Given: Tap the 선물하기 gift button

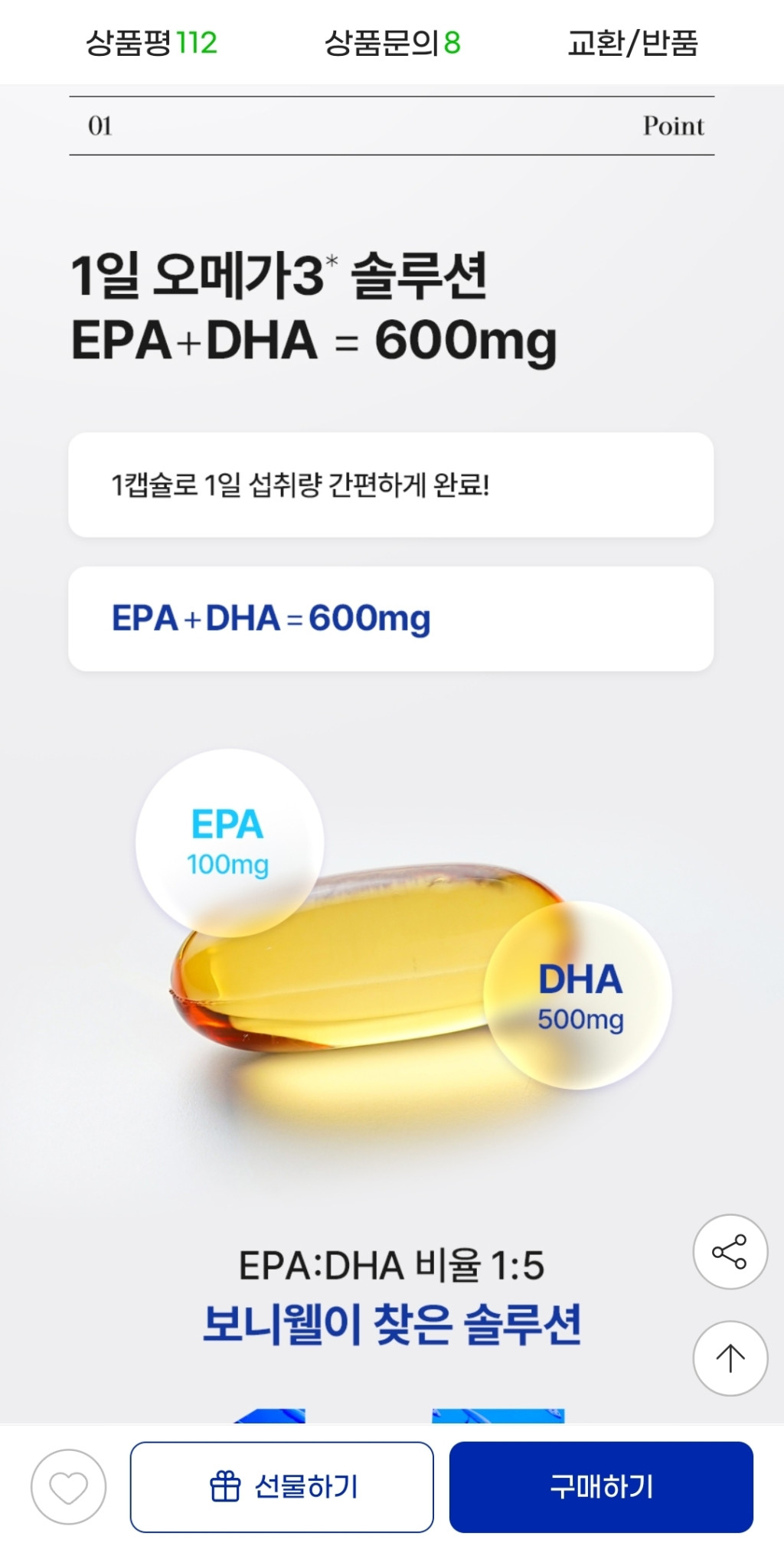Looking at the screenshot, I should click(x=282, y=1487).
